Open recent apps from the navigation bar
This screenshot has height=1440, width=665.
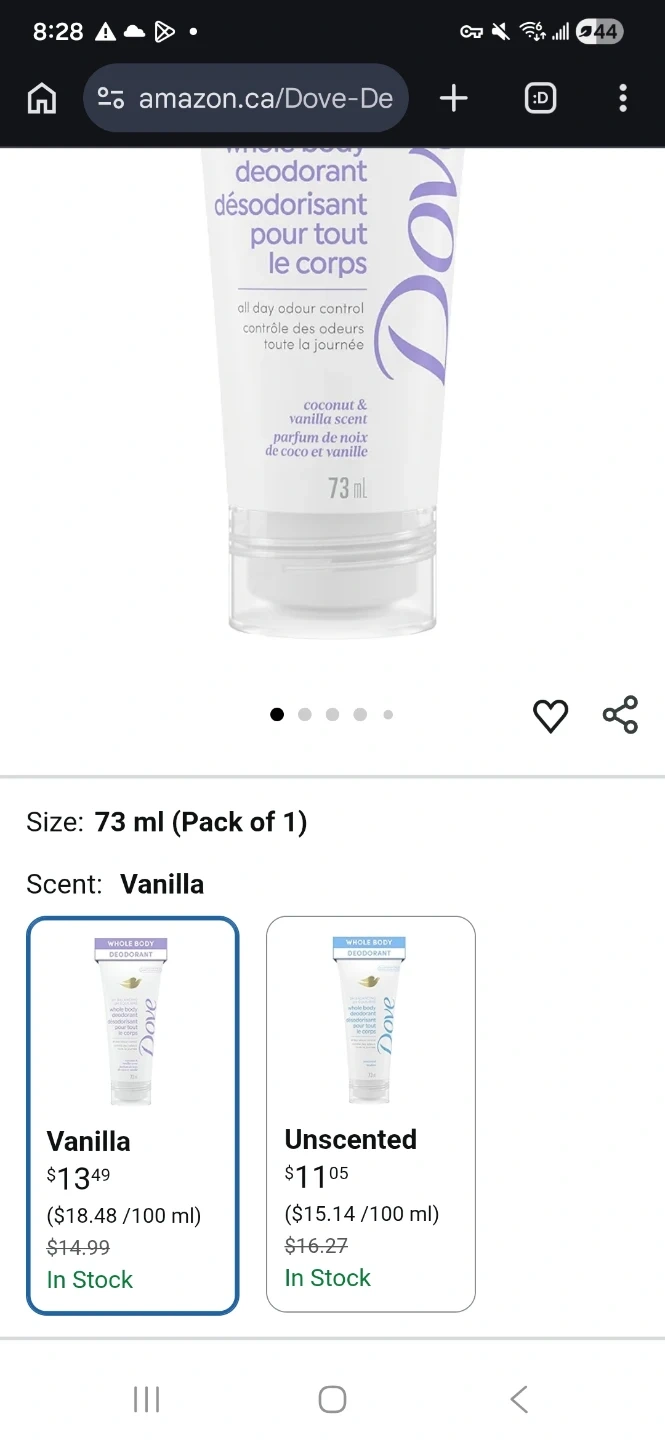pos(146,1398)
